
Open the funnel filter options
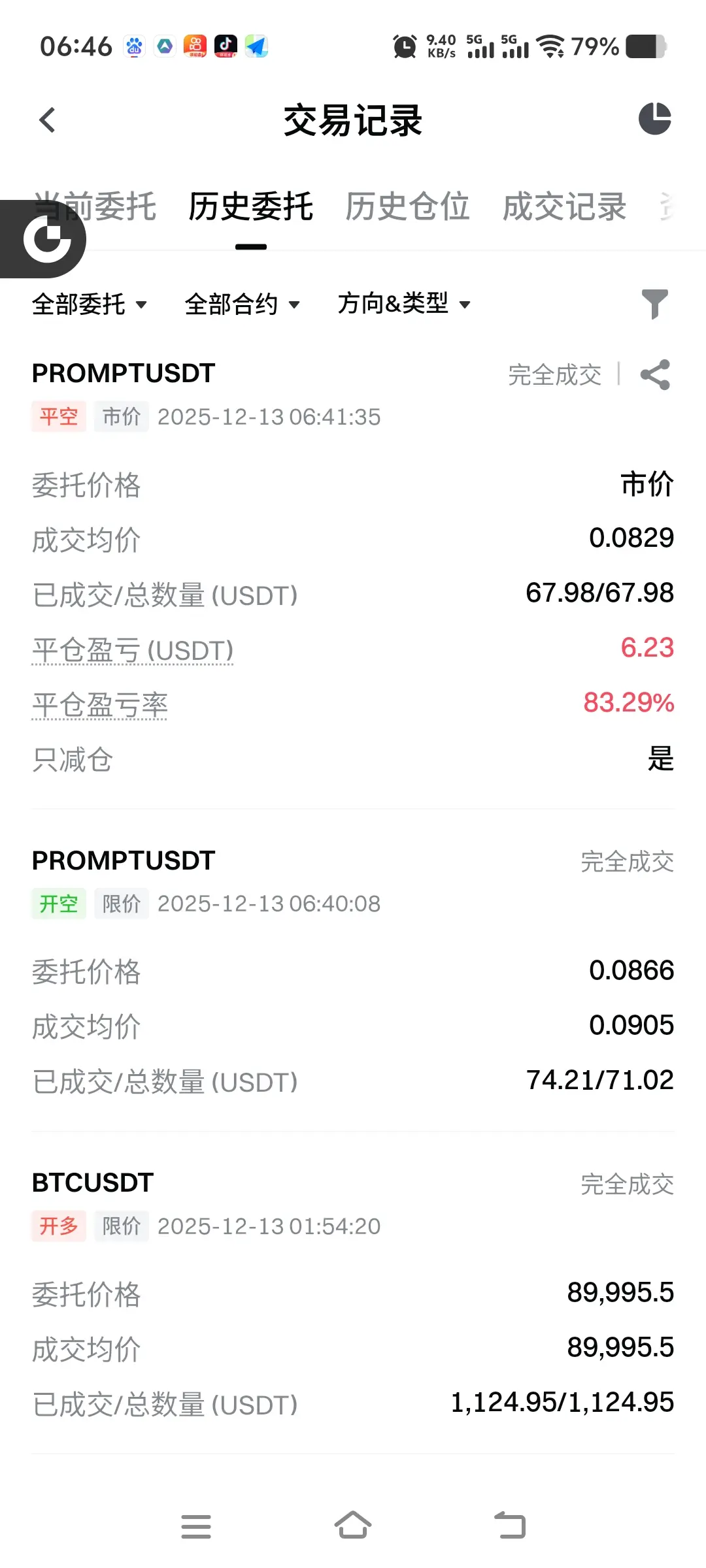pyautogui.click(x=654, y=304)
